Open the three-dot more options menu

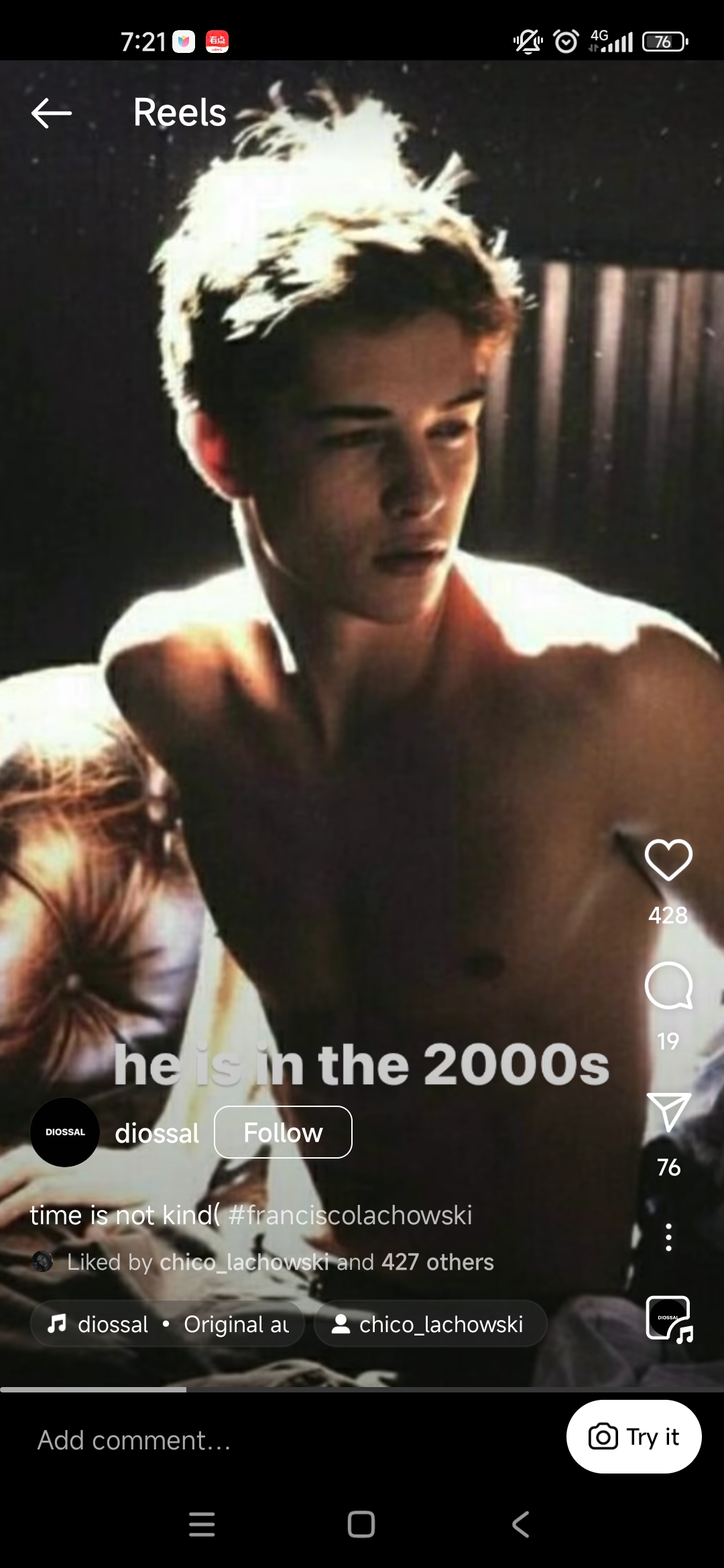point(668,1237)
